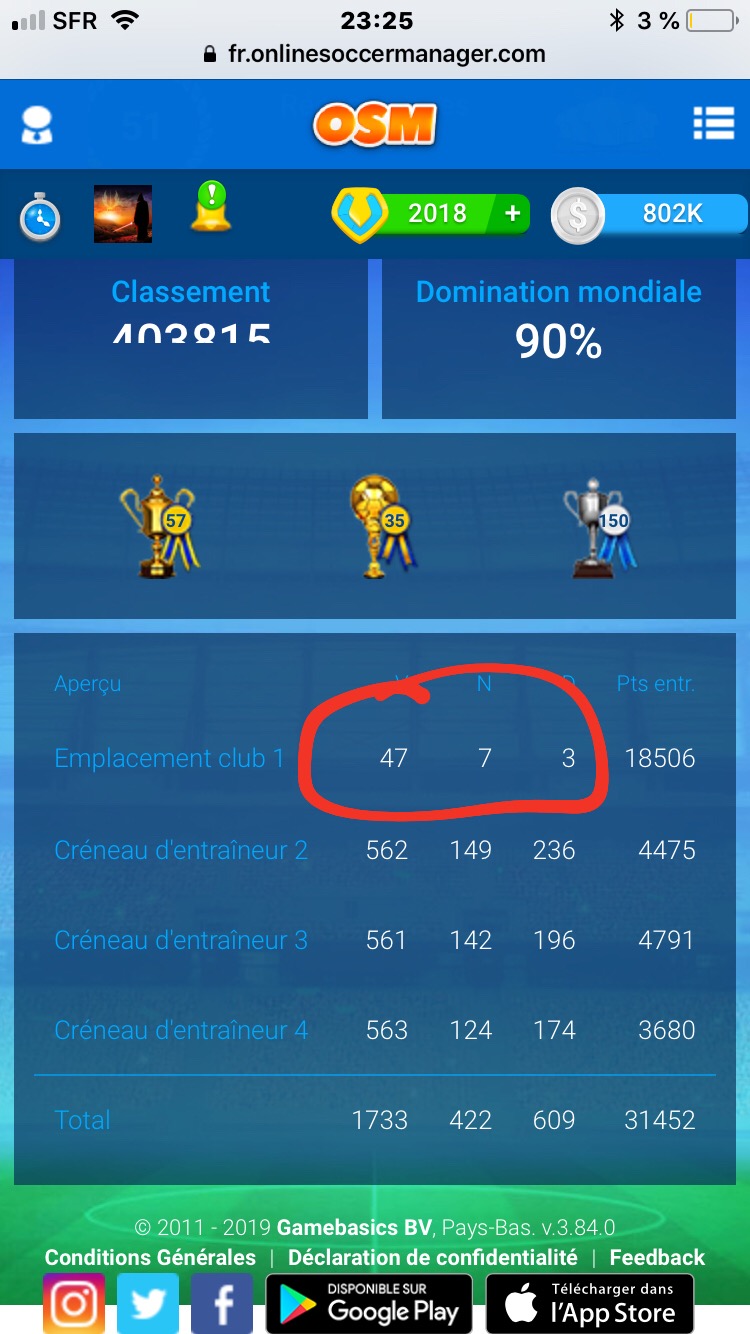The width and height of the screenshot is (750, 1334).
Task: Read the Déclaration de confidentialité
Action: [432, 1257]
